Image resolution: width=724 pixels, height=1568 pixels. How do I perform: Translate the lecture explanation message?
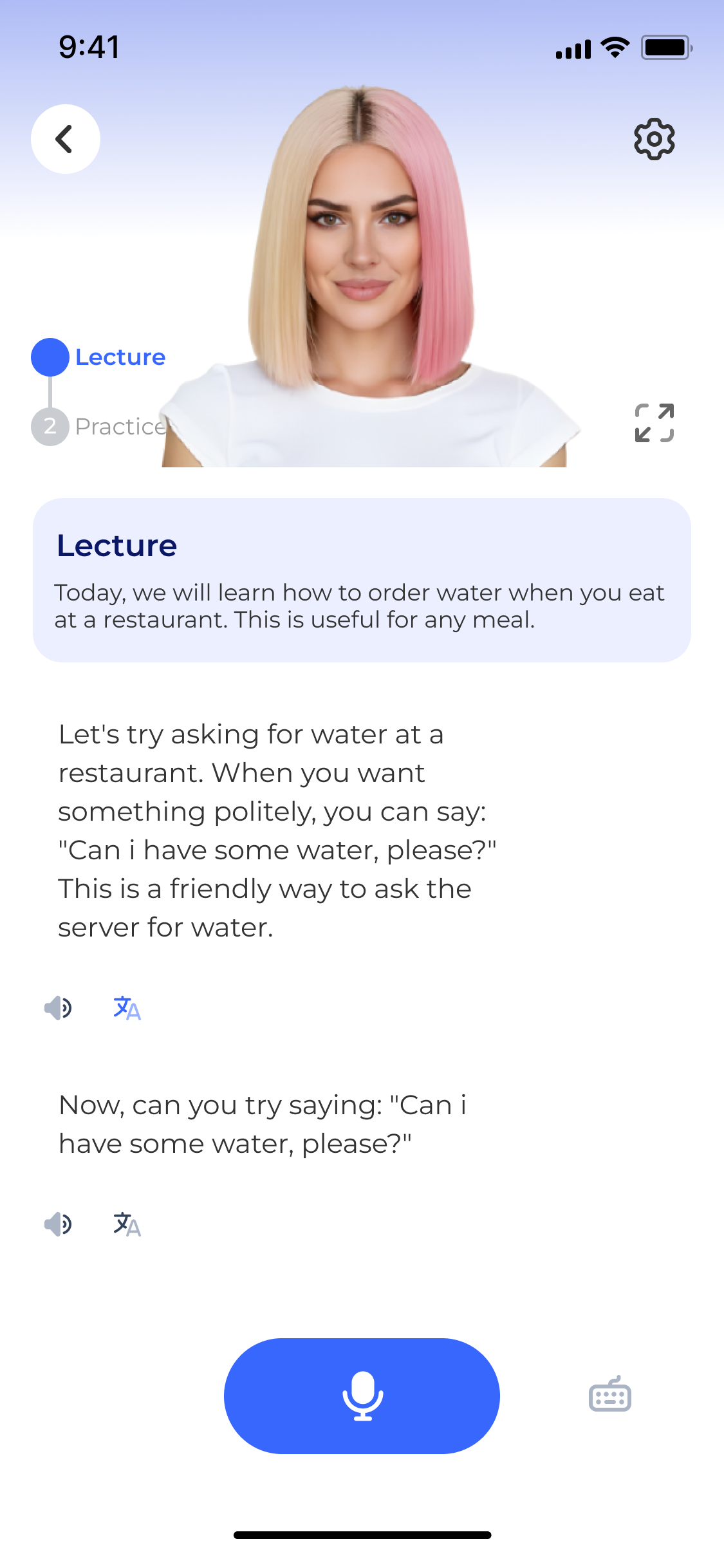pyautogui.click(x=127, y=1007)
